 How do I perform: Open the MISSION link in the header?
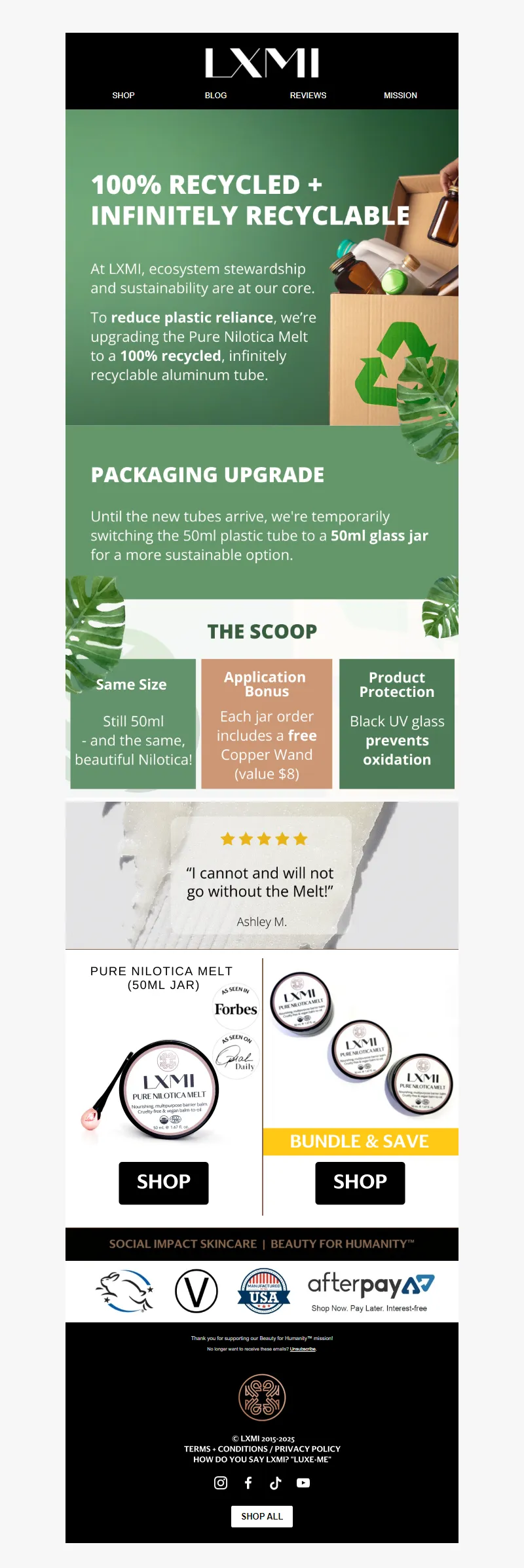pyautogui.click(x=400, y=96)
